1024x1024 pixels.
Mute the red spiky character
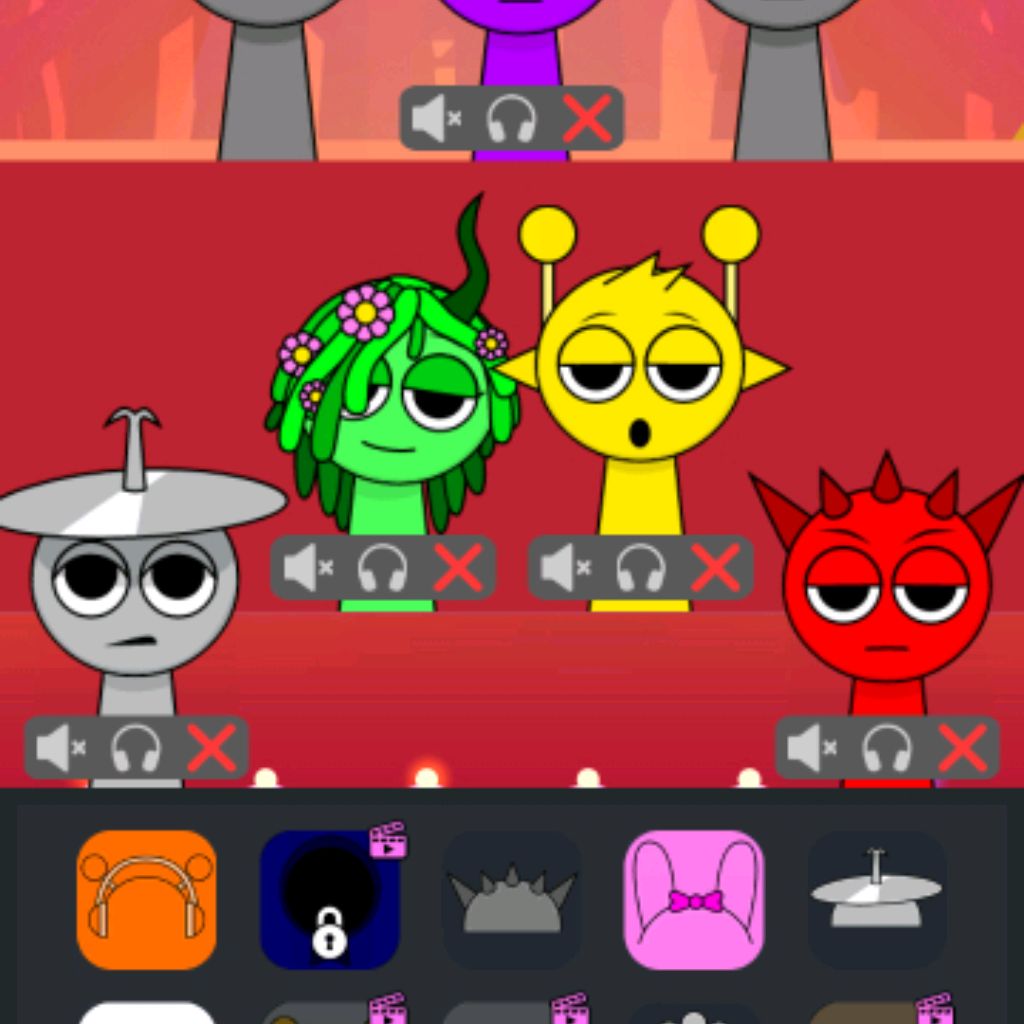[x=812, y=748]
